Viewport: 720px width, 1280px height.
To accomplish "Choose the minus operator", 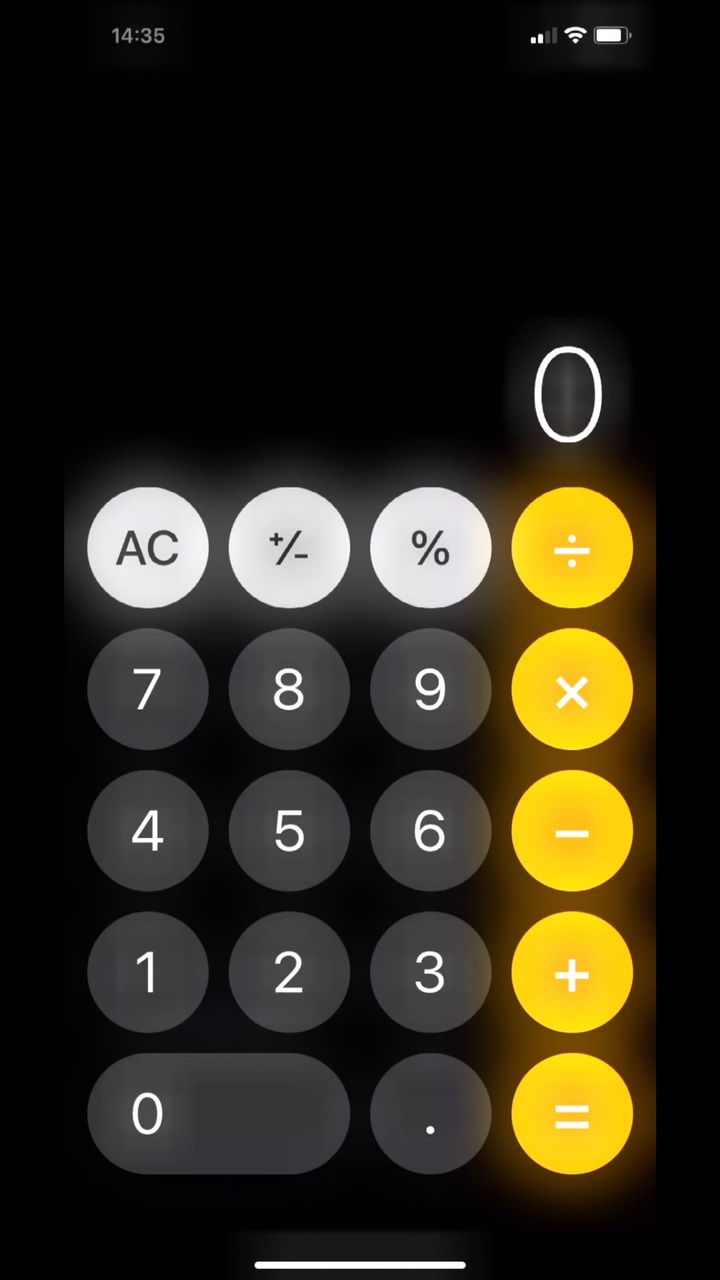I will click(x=572, y=831).
